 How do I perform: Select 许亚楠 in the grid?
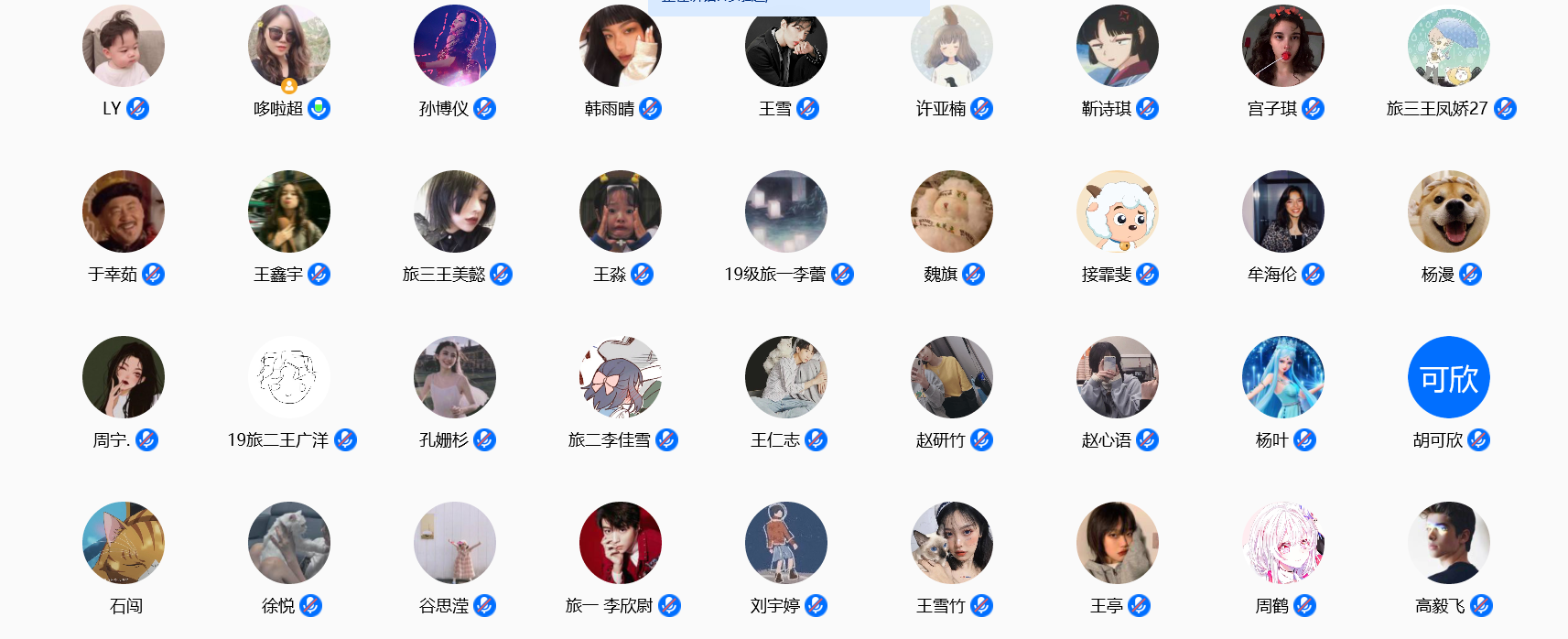point(952,46)
